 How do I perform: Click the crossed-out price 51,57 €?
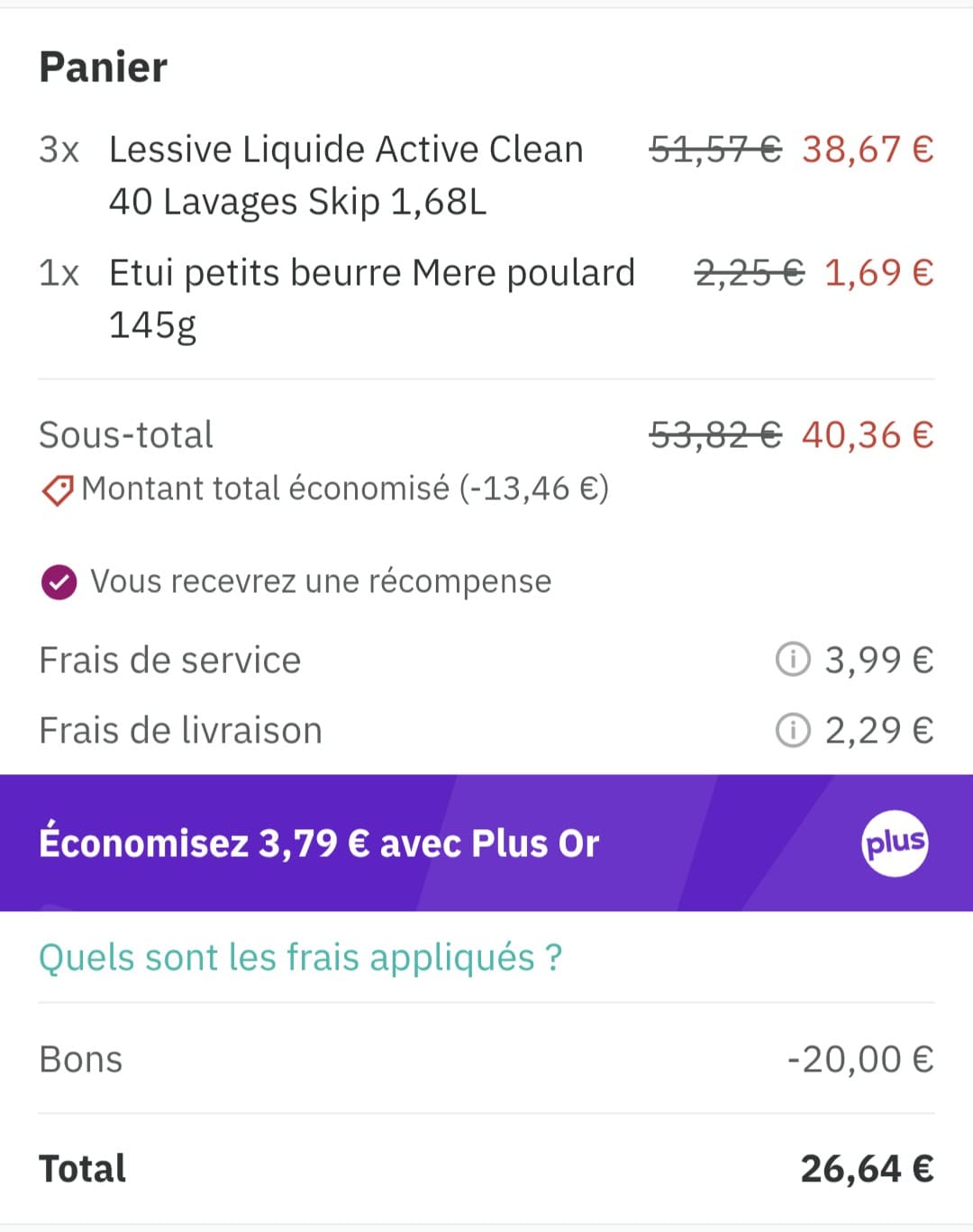(714, 150)
